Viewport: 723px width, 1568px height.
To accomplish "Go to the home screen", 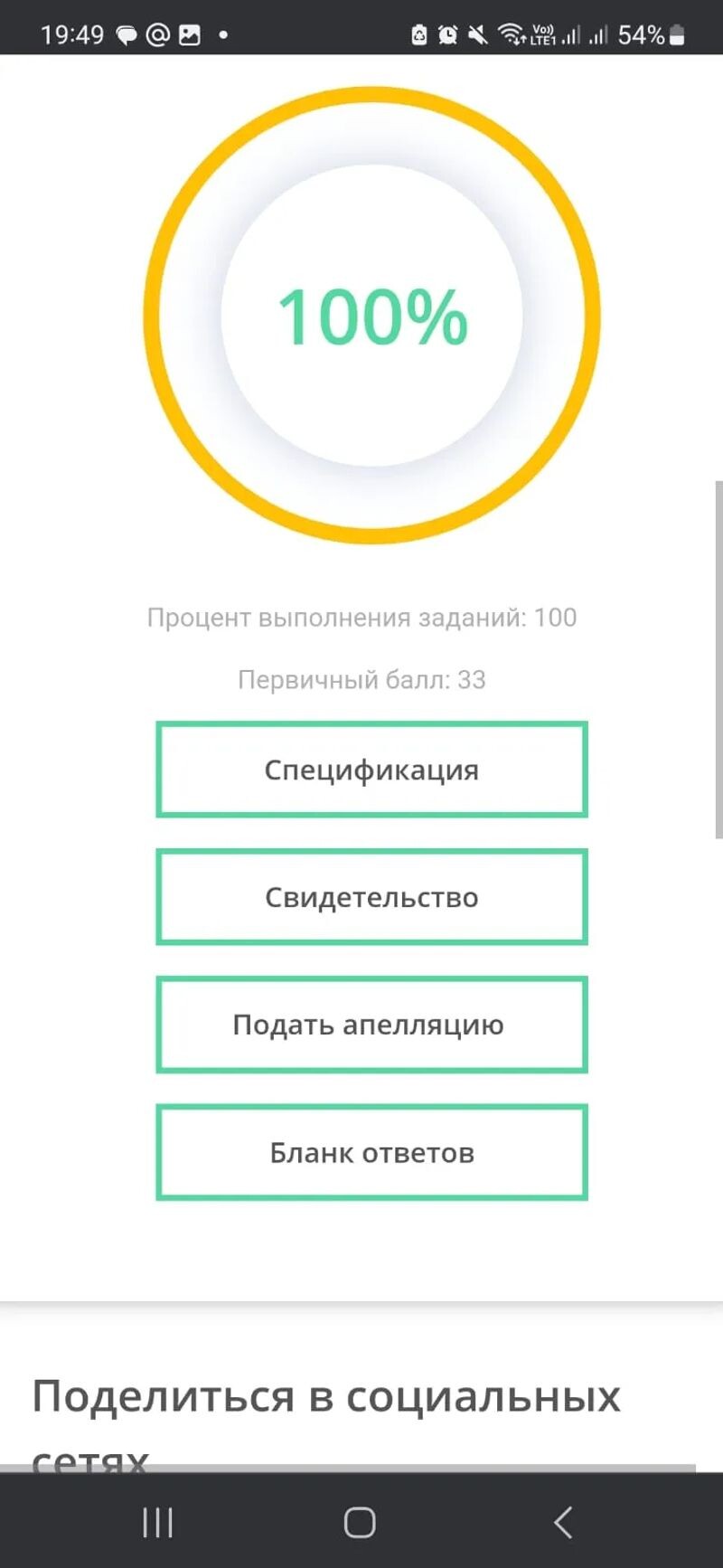I will coord(360,1522).
